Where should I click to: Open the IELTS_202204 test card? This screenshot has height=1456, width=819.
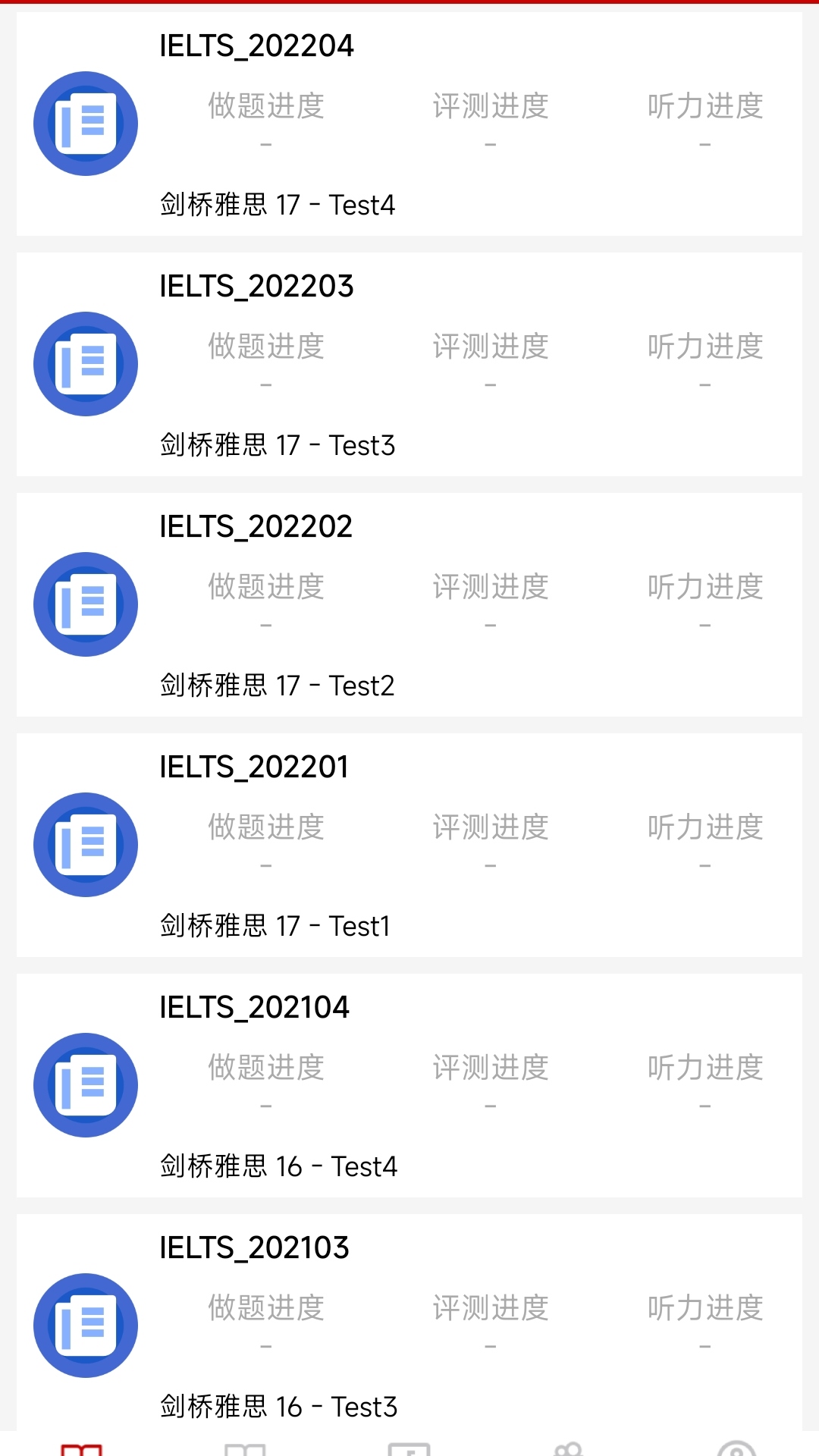coord(409,124)
